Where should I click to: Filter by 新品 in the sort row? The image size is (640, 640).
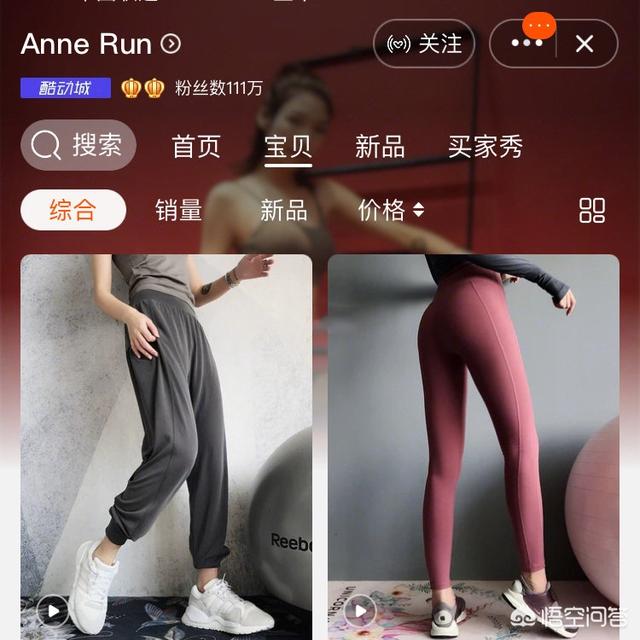coord(284,210)
